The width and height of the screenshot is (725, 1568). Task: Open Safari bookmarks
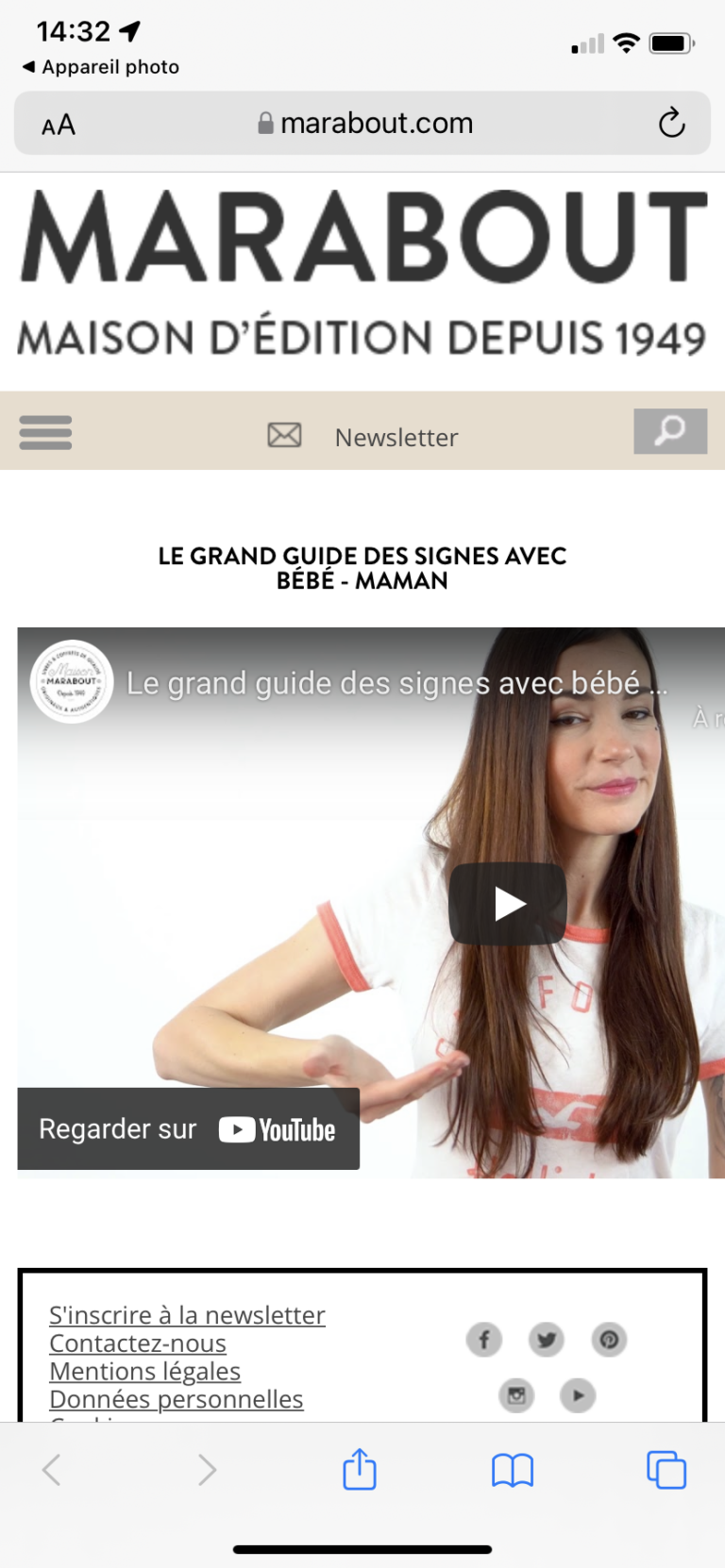[512, 1469]
